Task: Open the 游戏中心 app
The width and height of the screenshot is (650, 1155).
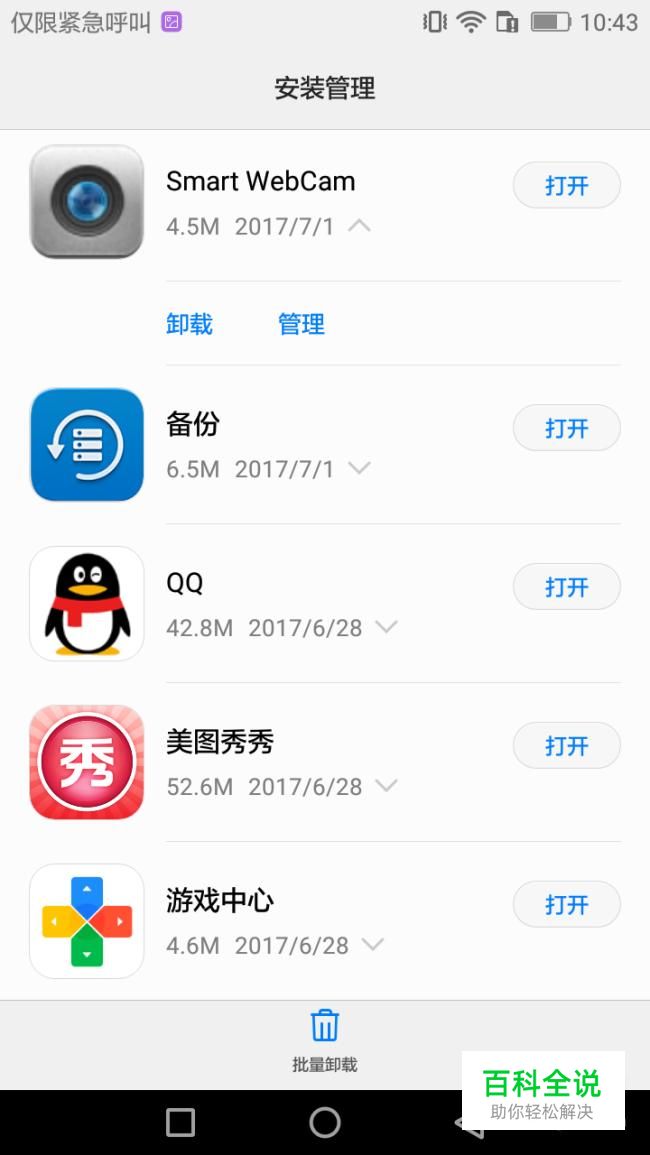Action: coord(566,905)
